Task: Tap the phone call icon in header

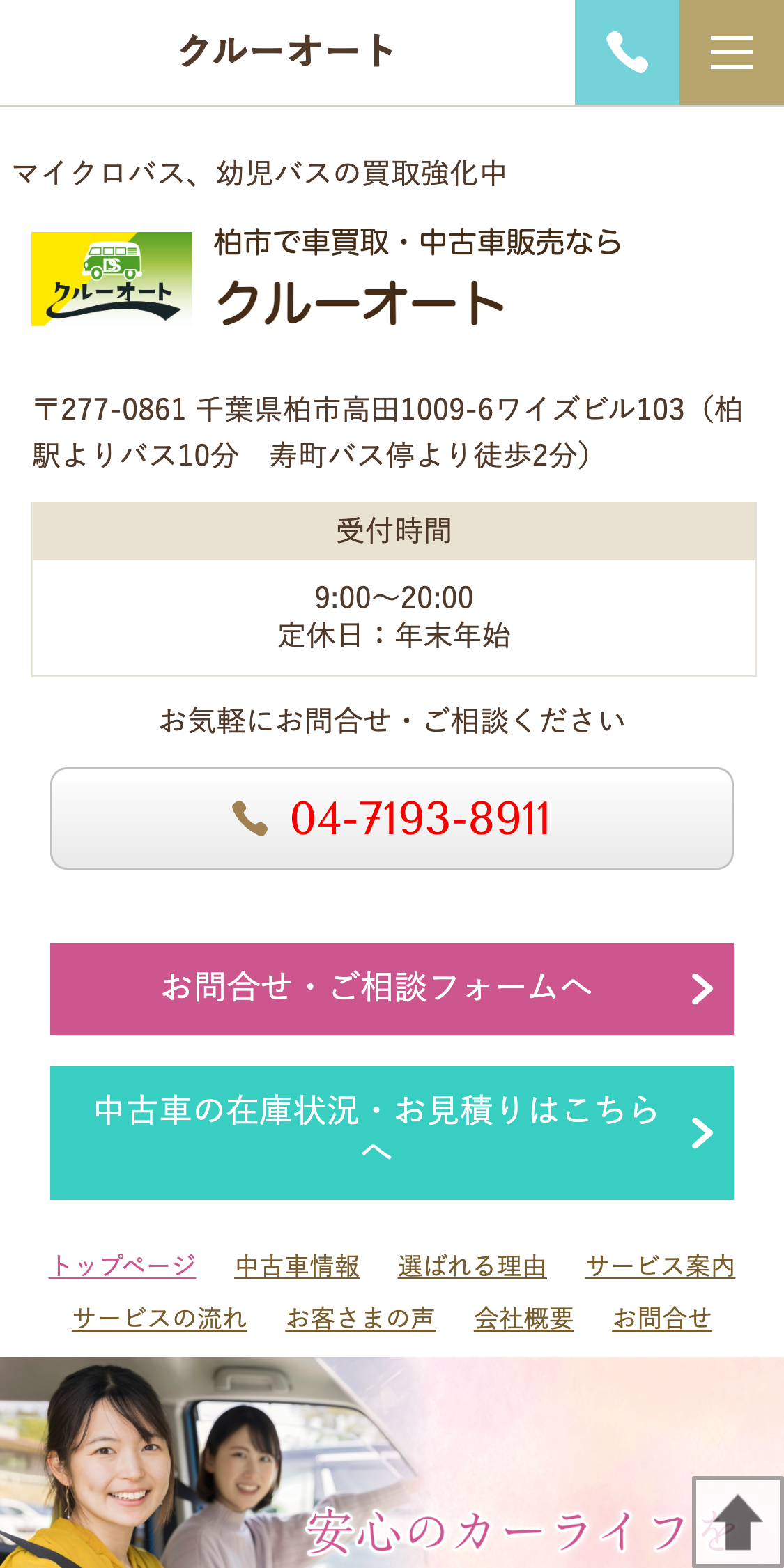Action: coord(627,52)
